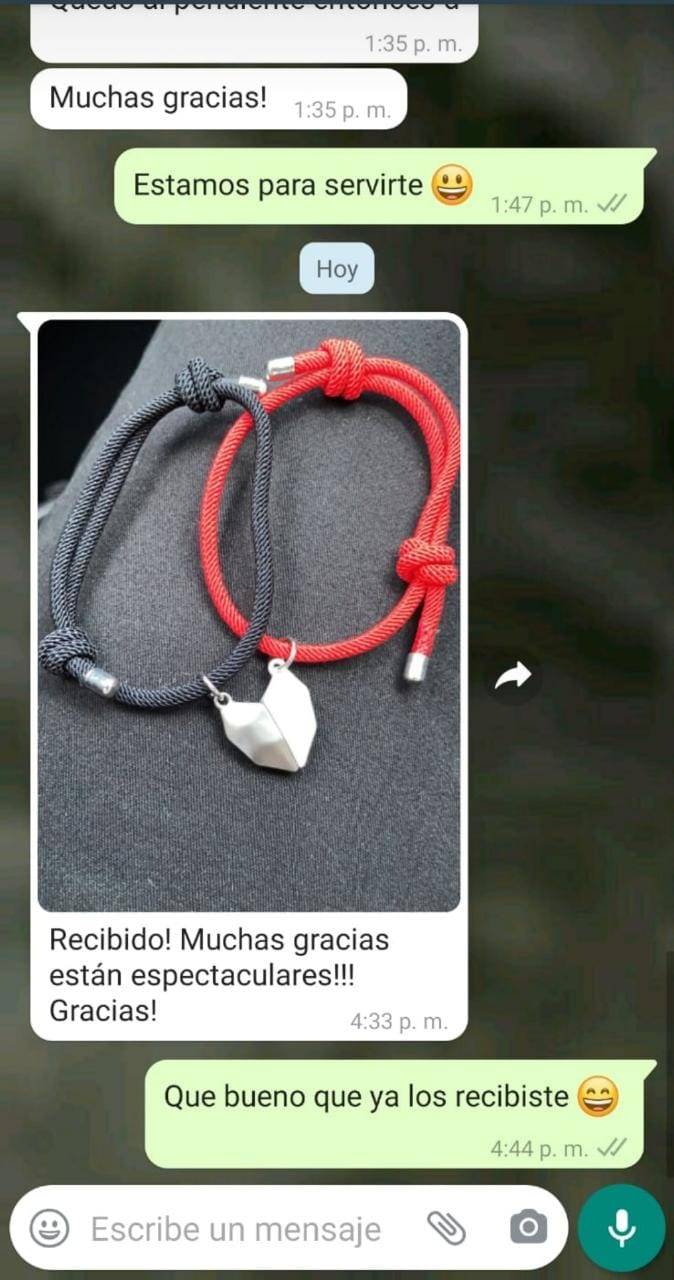Open the camera from the message bar
Viewport: 674px width, 1280px height.
[527, 1227]
